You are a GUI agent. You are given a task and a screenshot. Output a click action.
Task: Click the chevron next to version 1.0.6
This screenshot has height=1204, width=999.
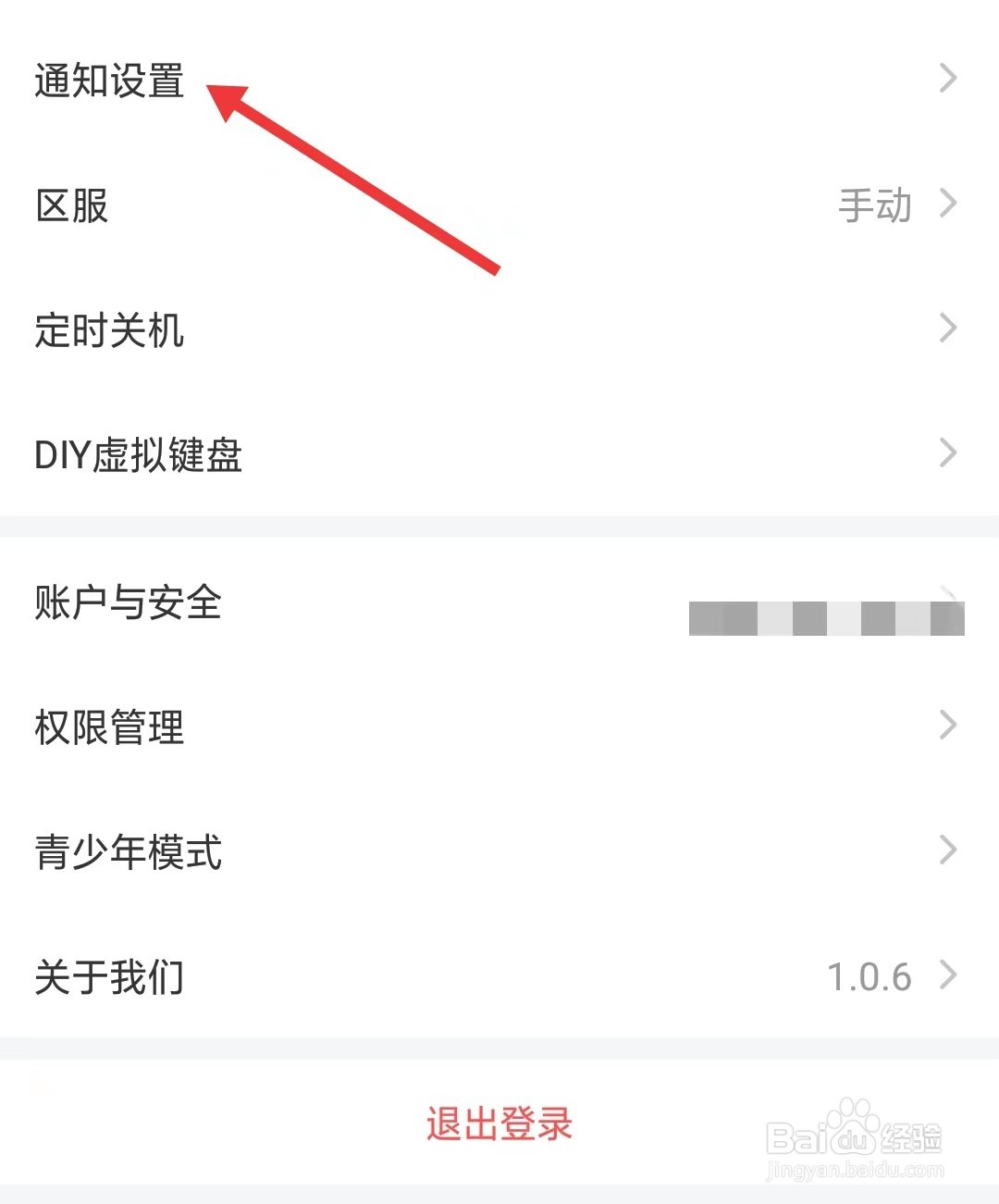949,974
